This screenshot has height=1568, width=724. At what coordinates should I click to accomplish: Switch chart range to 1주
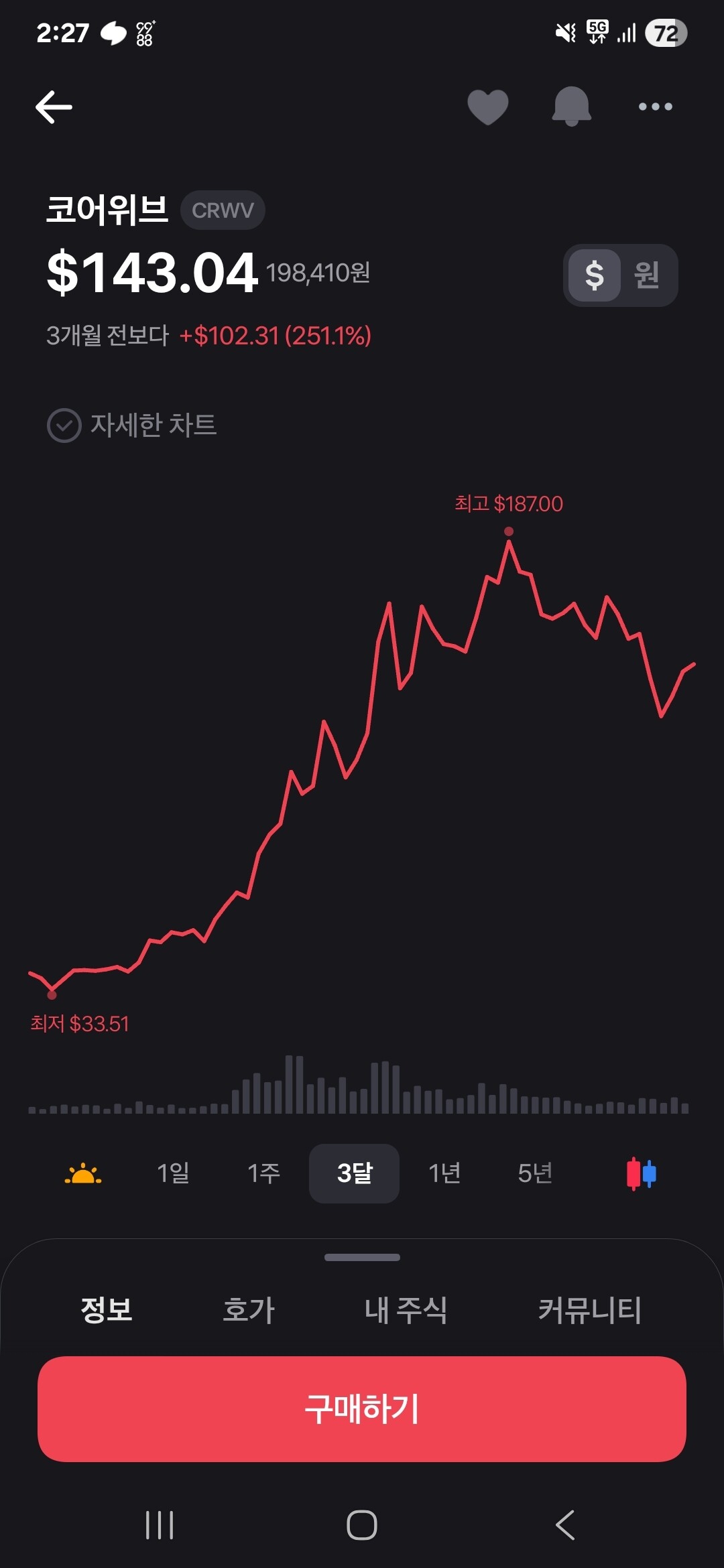(x=263, y=1173)
